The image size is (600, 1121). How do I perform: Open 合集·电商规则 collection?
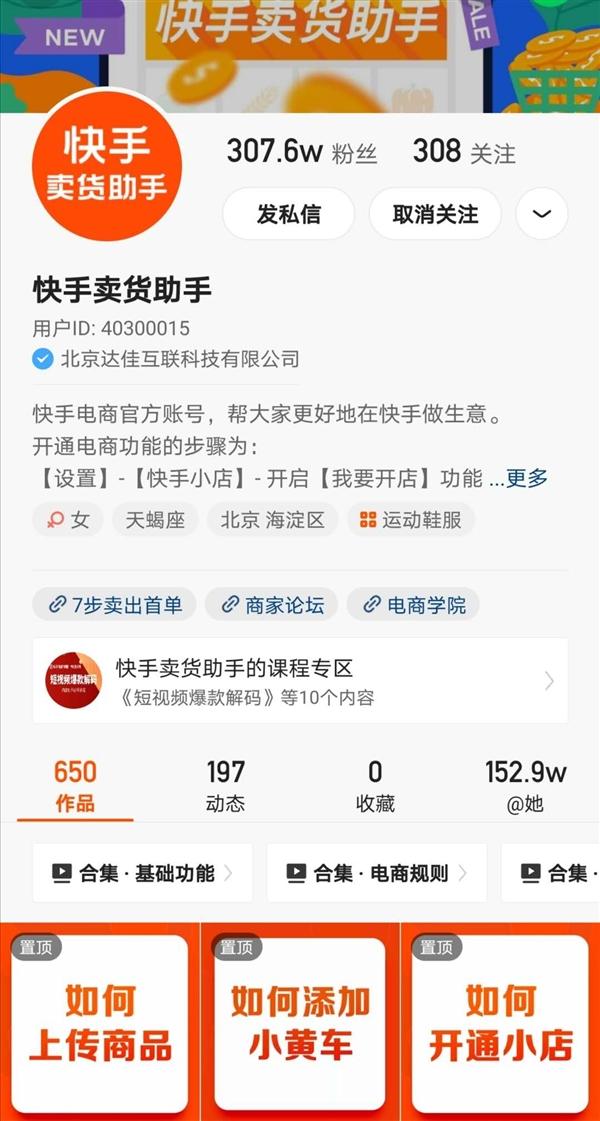click(x=376, y=873)
